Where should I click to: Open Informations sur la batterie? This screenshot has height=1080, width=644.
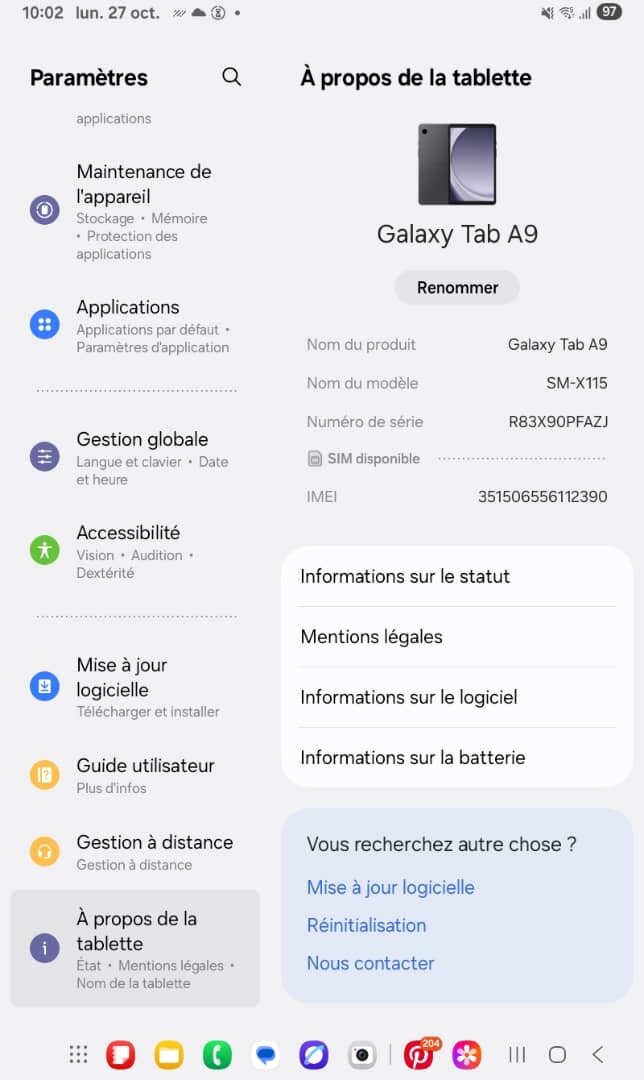tap(457, 757)
